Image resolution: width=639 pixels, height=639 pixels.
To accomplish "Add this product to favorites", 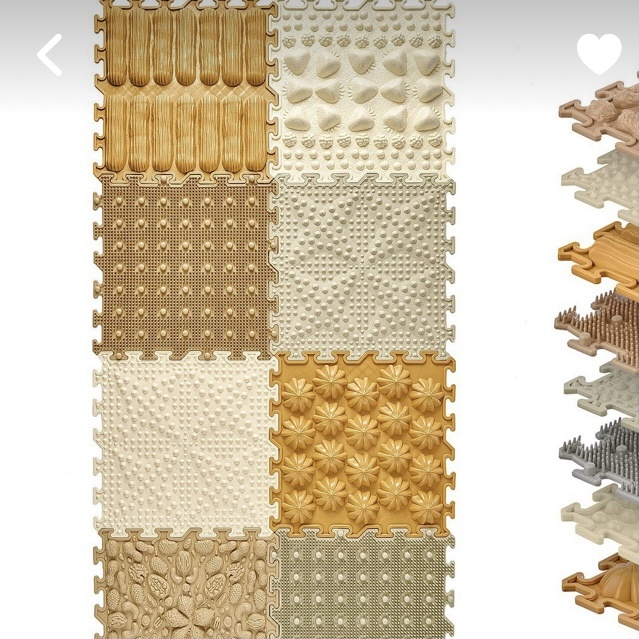I will coord(598,54).
